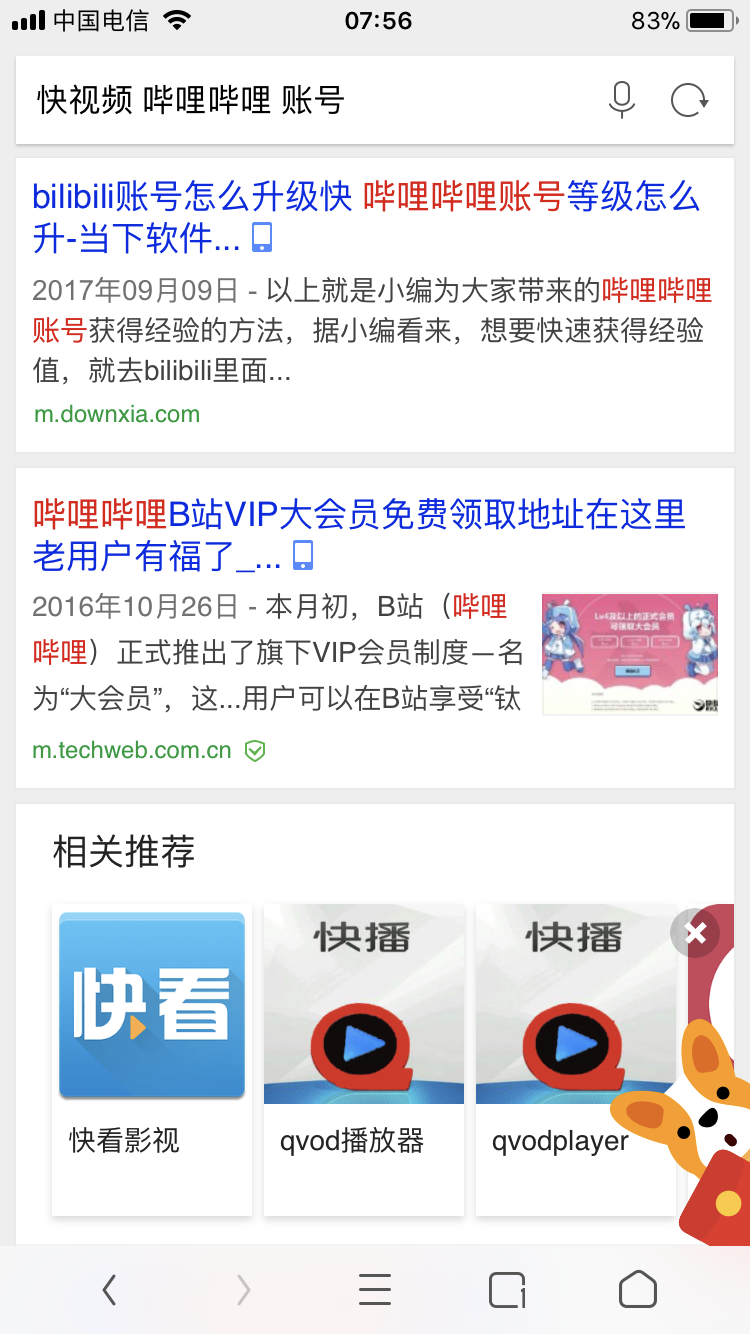750x1334 pixels.
Task: Open the tabs switcher
Action: [507, 1291]
